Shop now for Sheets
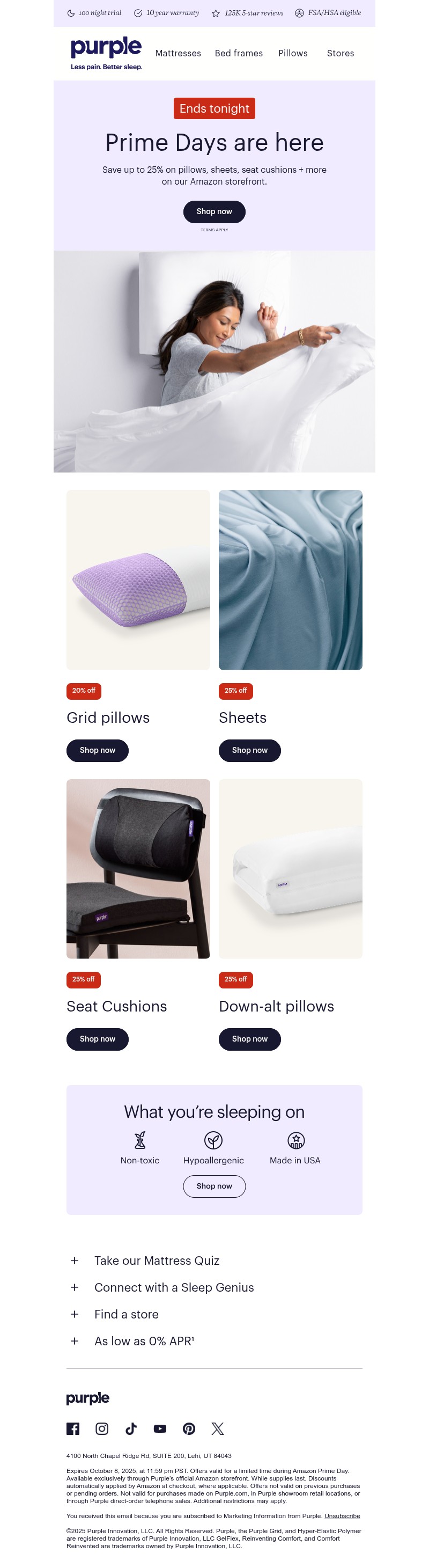The height and width of the screenshot is (1568, 429). 249,750
